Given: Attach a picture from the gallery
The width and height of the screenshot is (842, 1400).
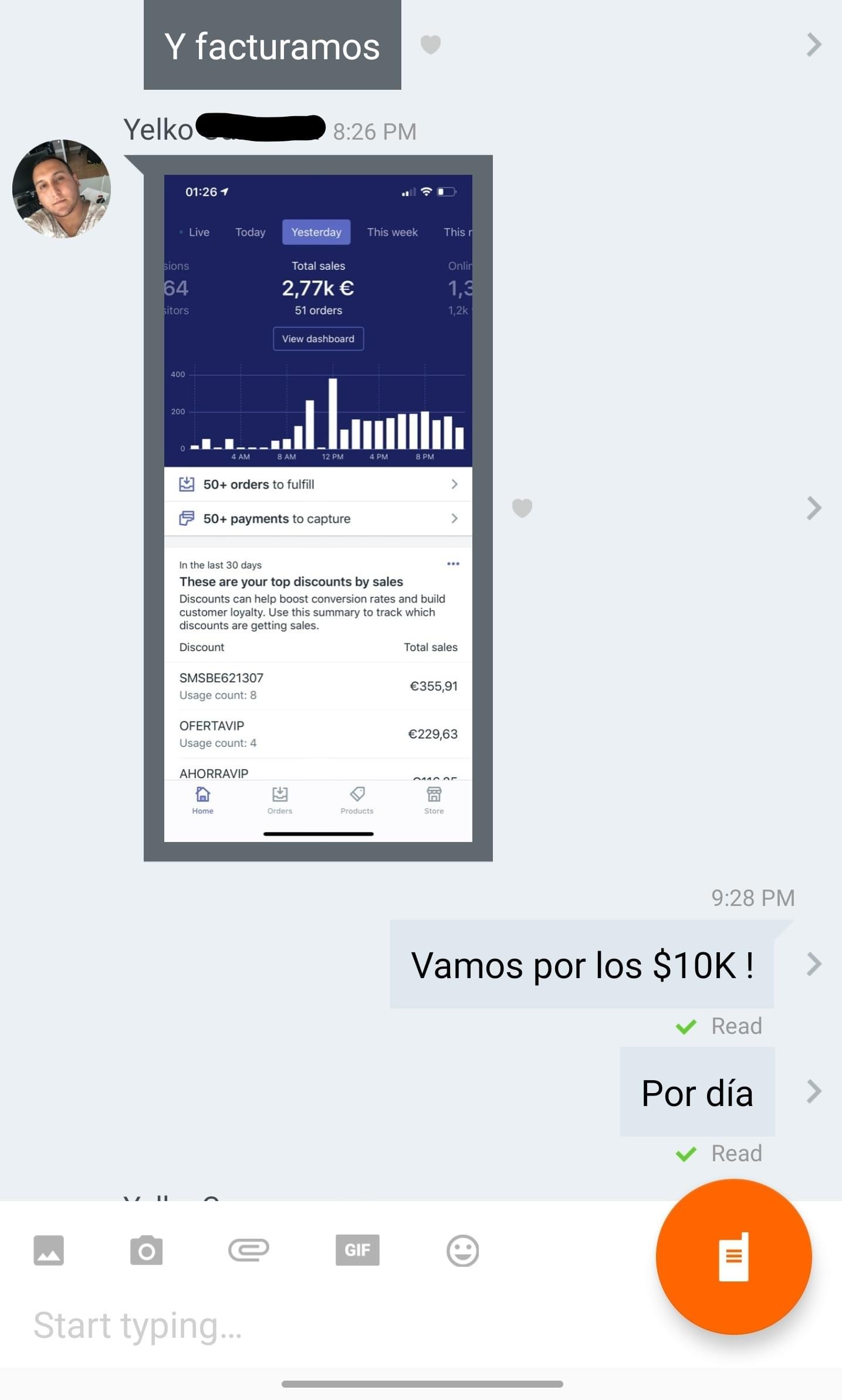Looking at the screenshot, I should pyautogui.click(x=49, y=1250).
